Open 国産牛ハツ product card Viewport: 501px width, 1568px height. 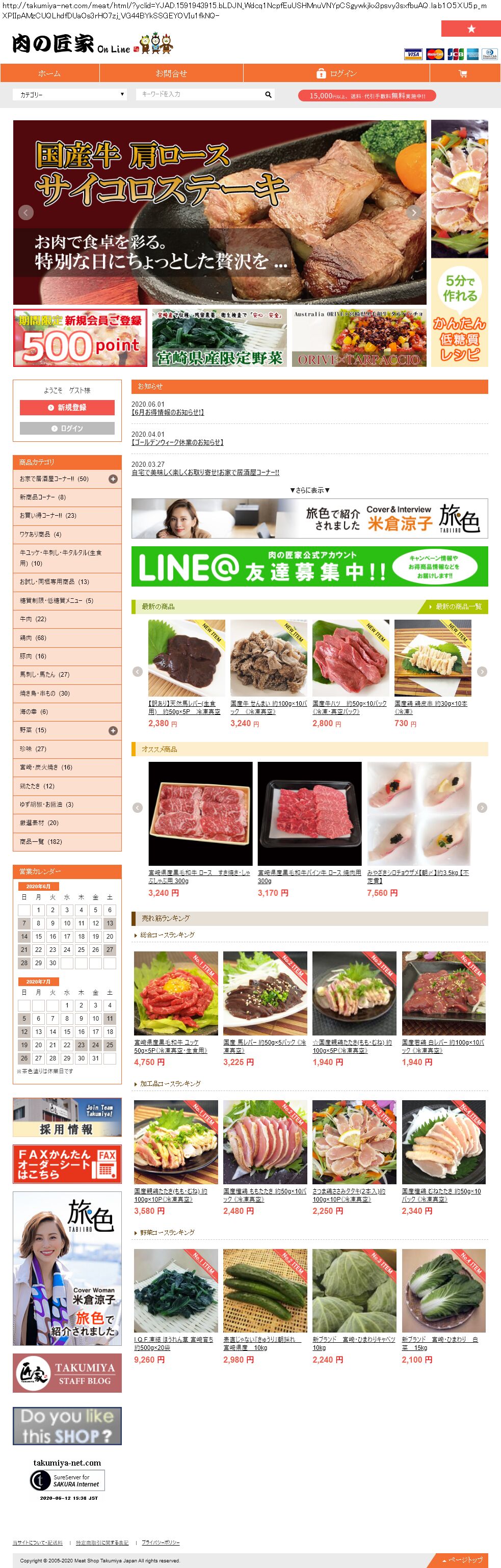350,658
